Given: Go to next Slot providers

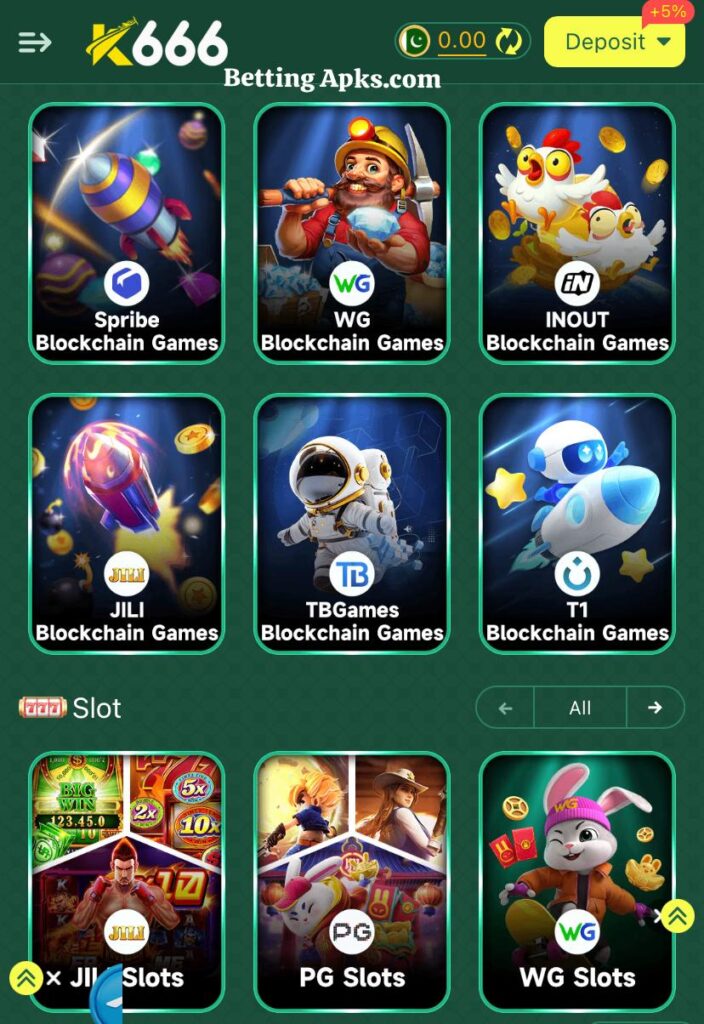Looking at the screenshot, I should [655, 707].
